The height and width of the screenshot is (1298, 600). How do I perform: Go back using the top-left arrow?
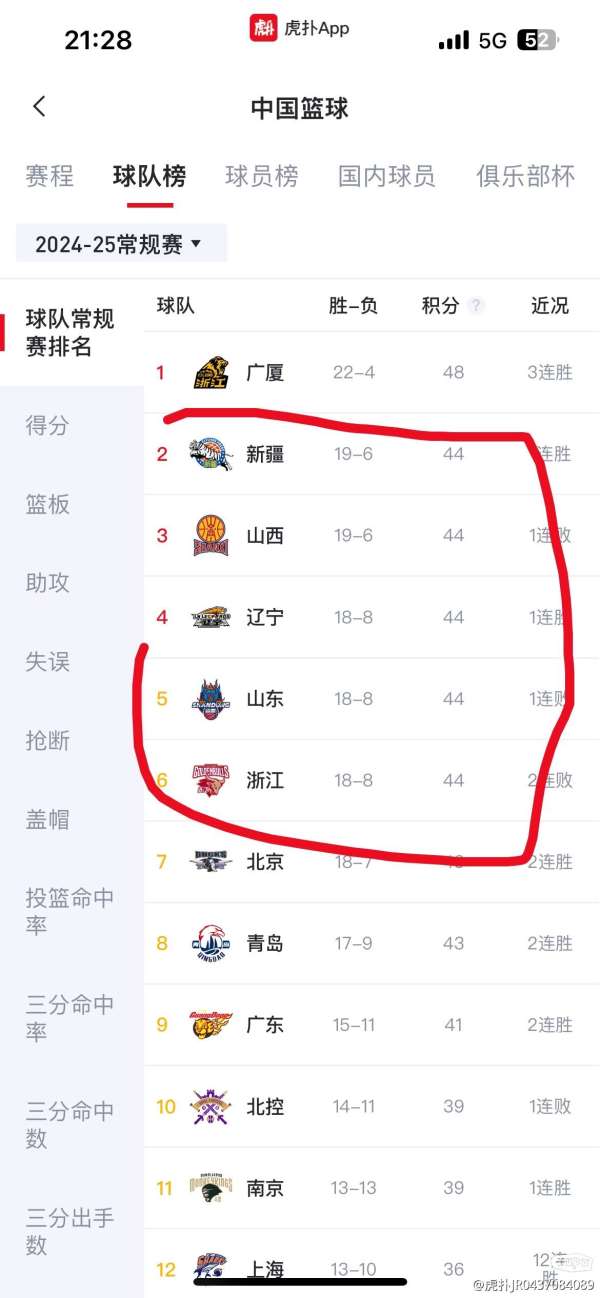39,107
